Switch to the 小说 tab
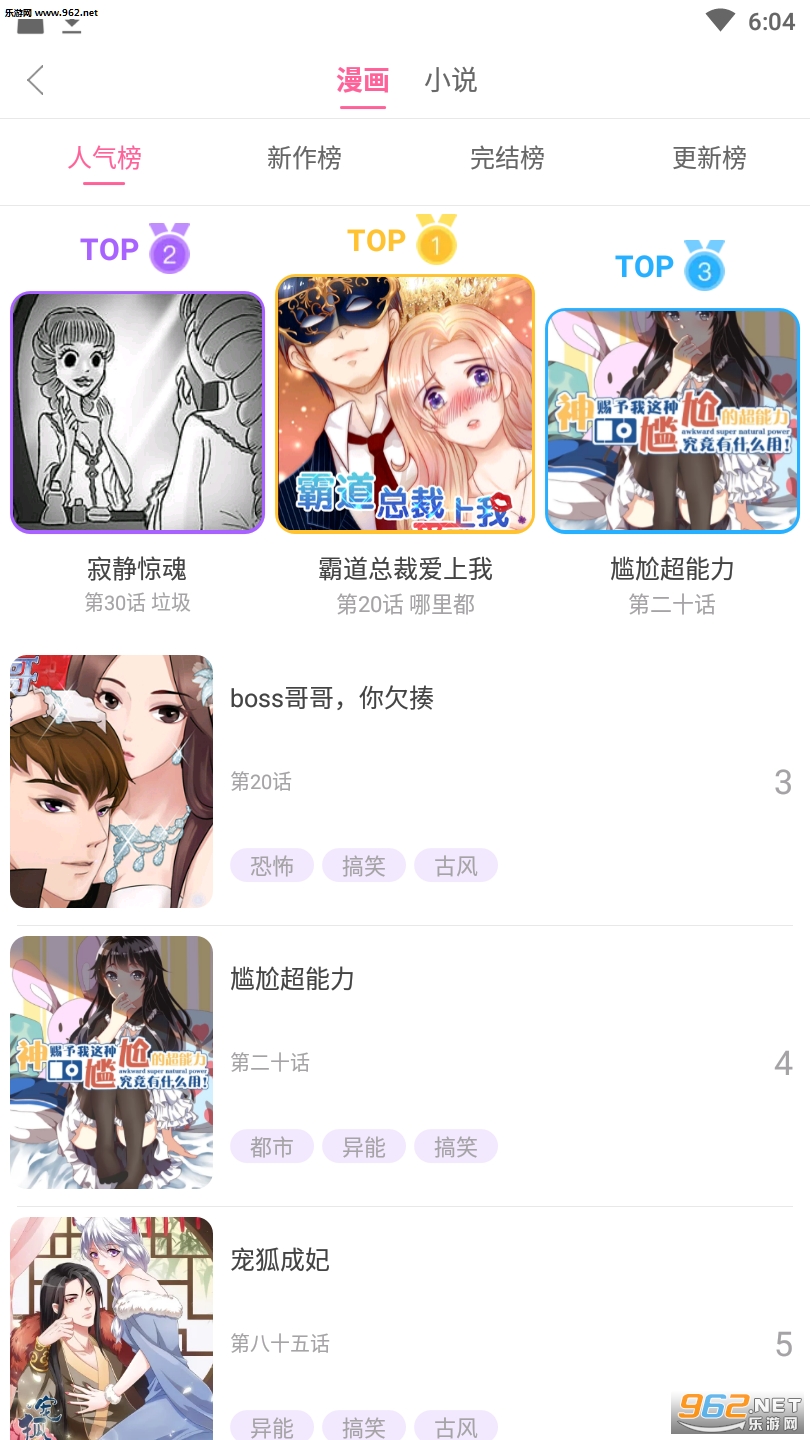Screen dimensions: 810x1440 pos(450,80)
